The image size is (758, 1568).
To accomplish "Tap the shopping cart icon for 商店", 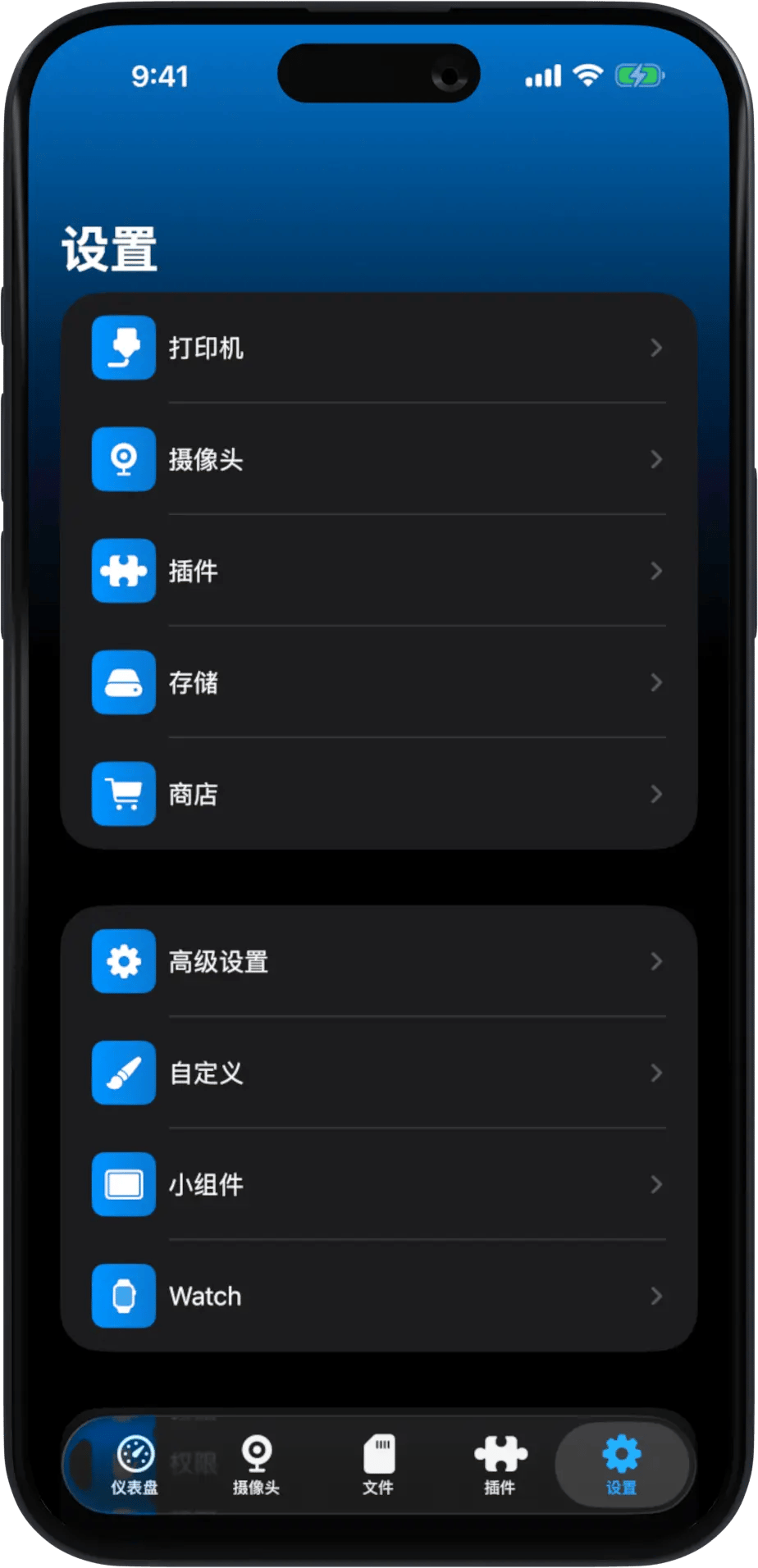I will point(123,794).
